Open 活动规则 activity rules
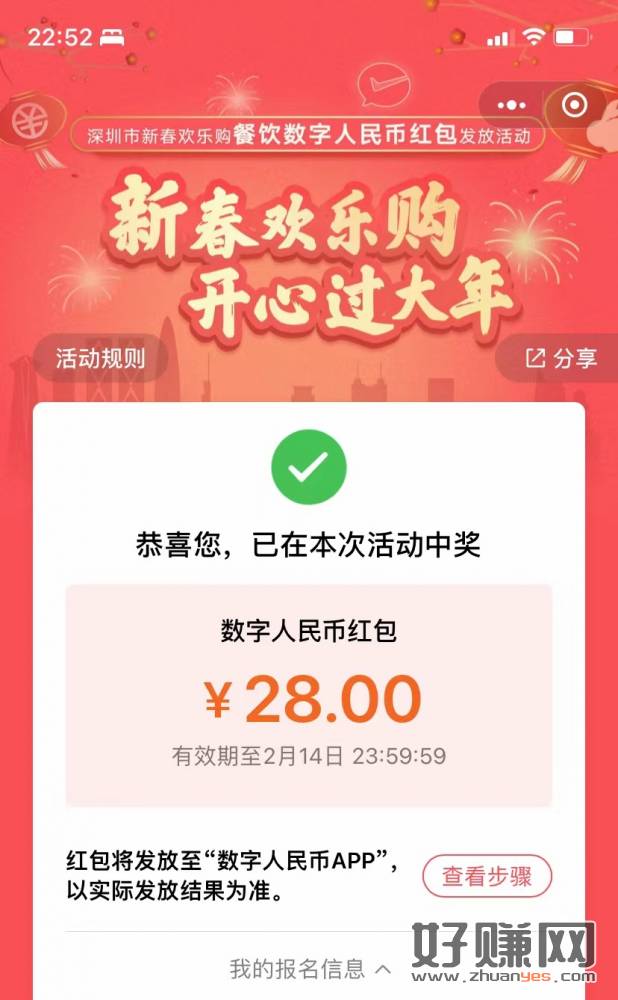Screen dimensions: 618x1000 tap(99, 359)
